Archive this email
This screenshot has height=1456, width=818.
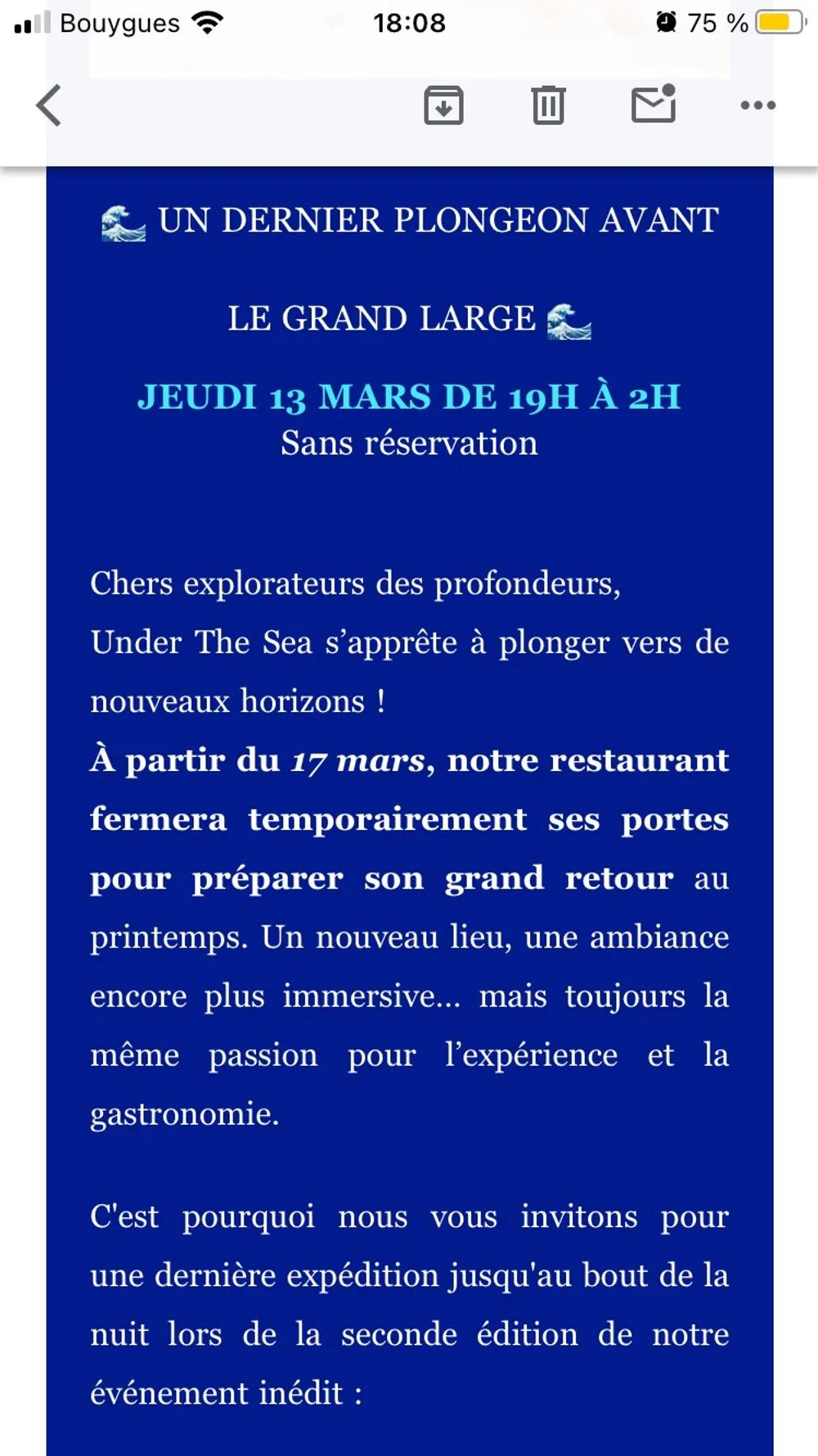[443, 105]
